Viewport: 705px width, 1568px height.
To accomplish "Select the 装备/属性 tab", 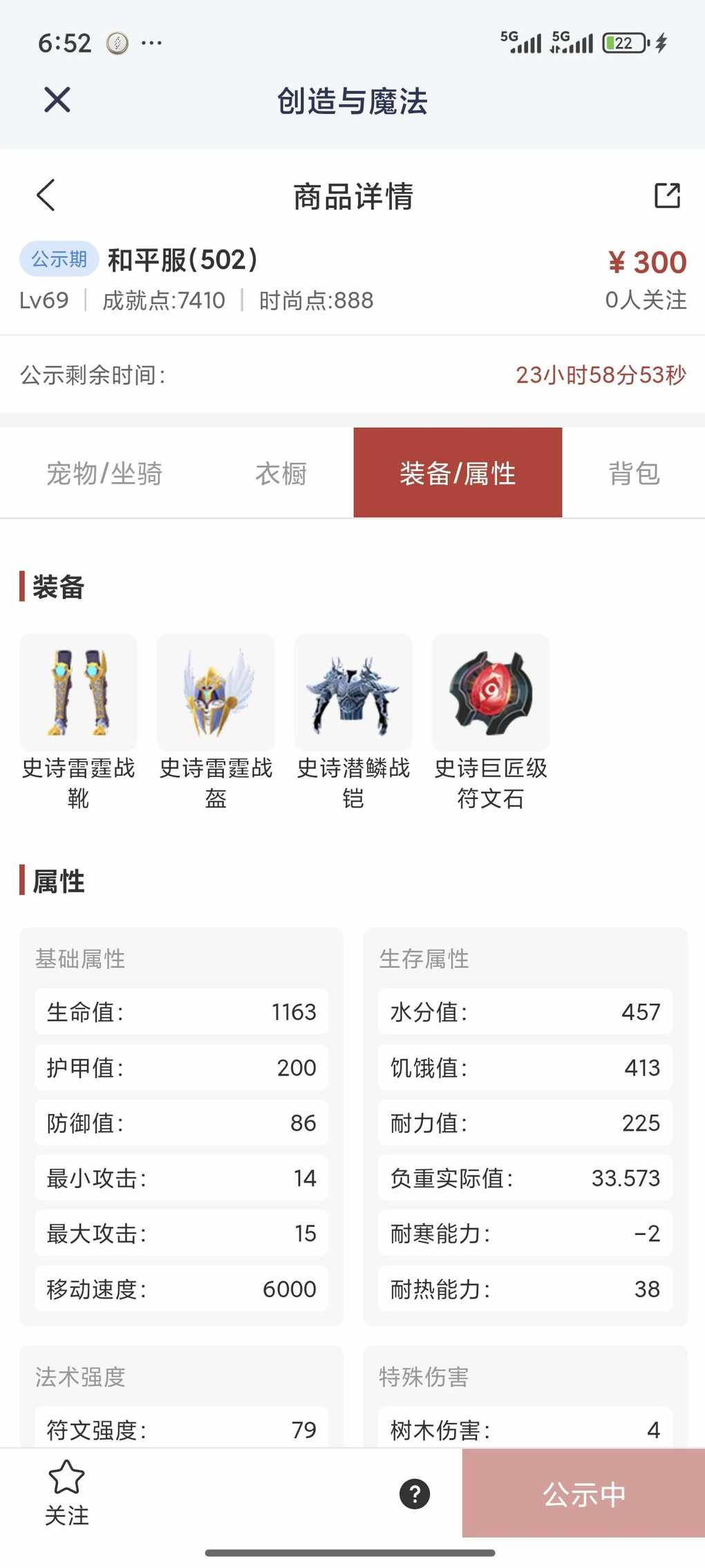I will [458, 473].
